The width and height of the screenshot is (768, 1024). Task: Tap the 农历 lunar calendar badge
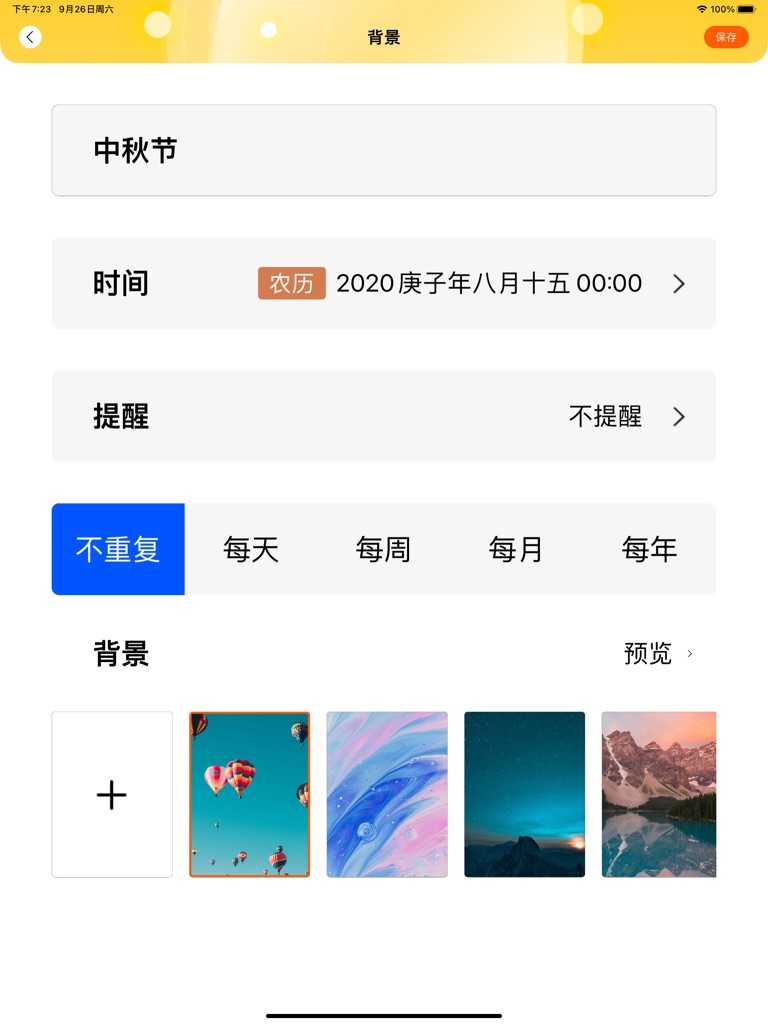[x=291, y=283]
